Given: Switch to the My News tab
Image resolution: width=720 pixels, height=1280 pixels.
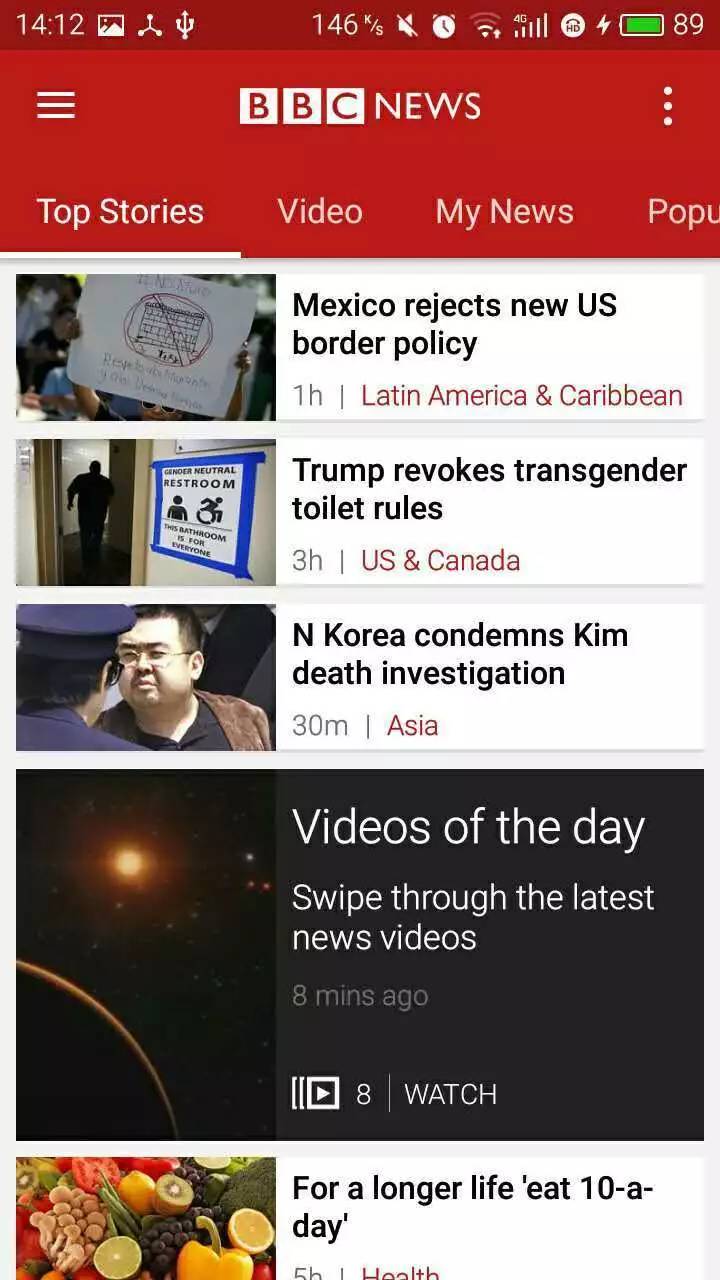Looking at the screenshot, I should pos(504,212).
